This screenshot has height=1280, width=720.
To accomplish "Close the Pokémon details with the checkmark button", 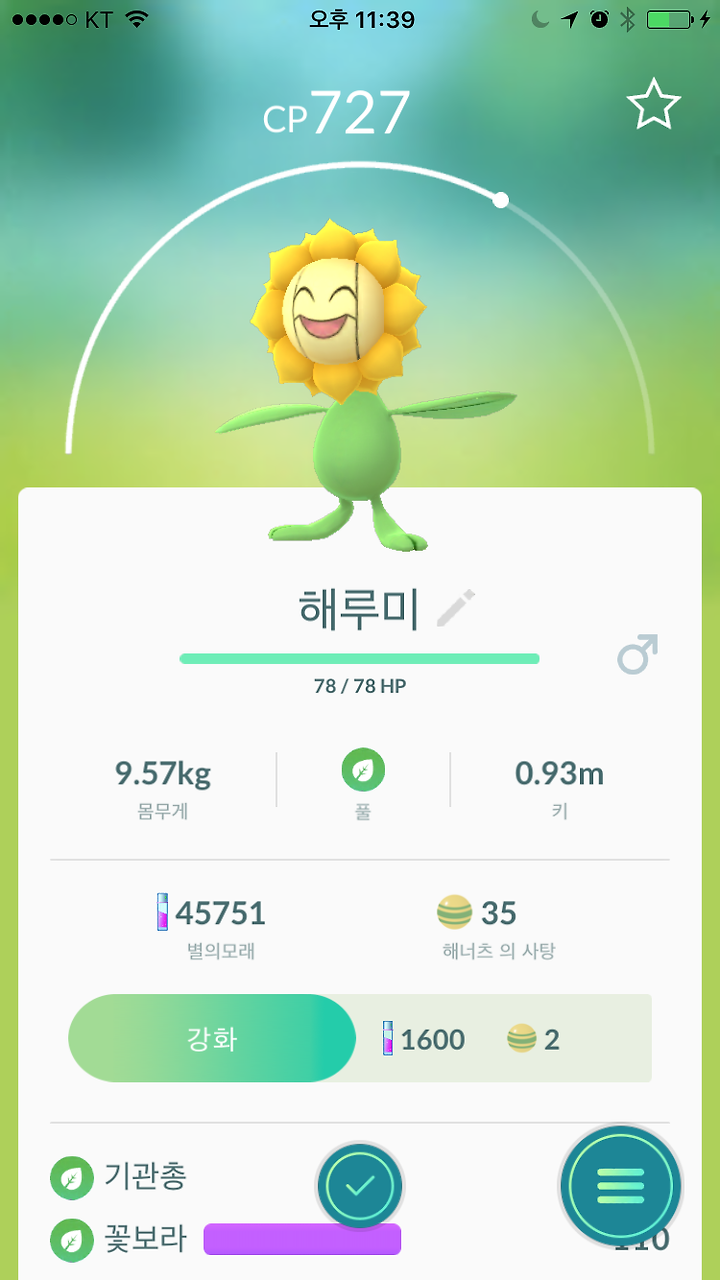I will click(360, 1185).
